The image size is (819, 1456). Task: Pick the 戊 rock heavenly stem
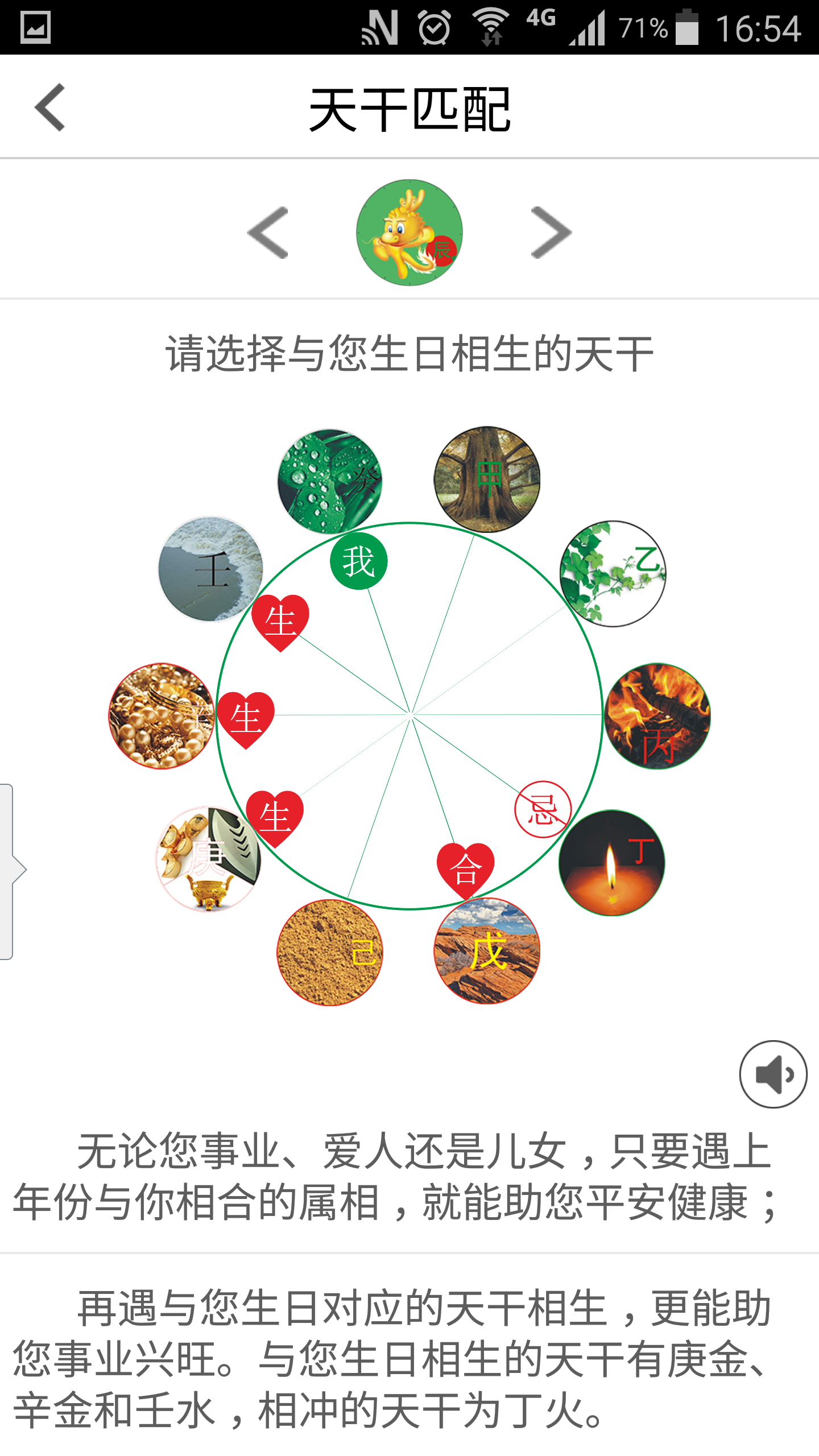pos(487,951)
